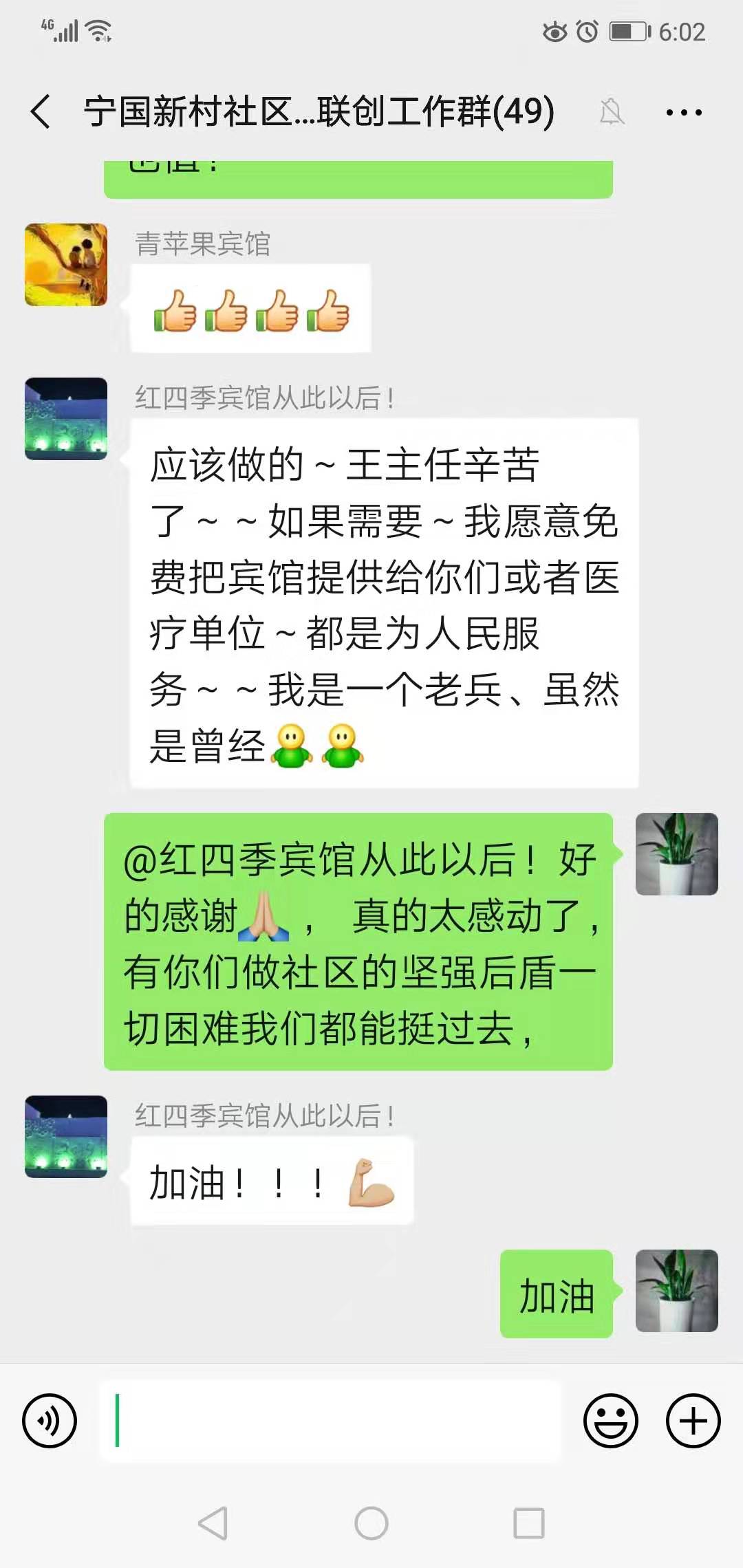Switch to voice message input
This screenshot has height=1568, width=743.
click(50, 1421)
